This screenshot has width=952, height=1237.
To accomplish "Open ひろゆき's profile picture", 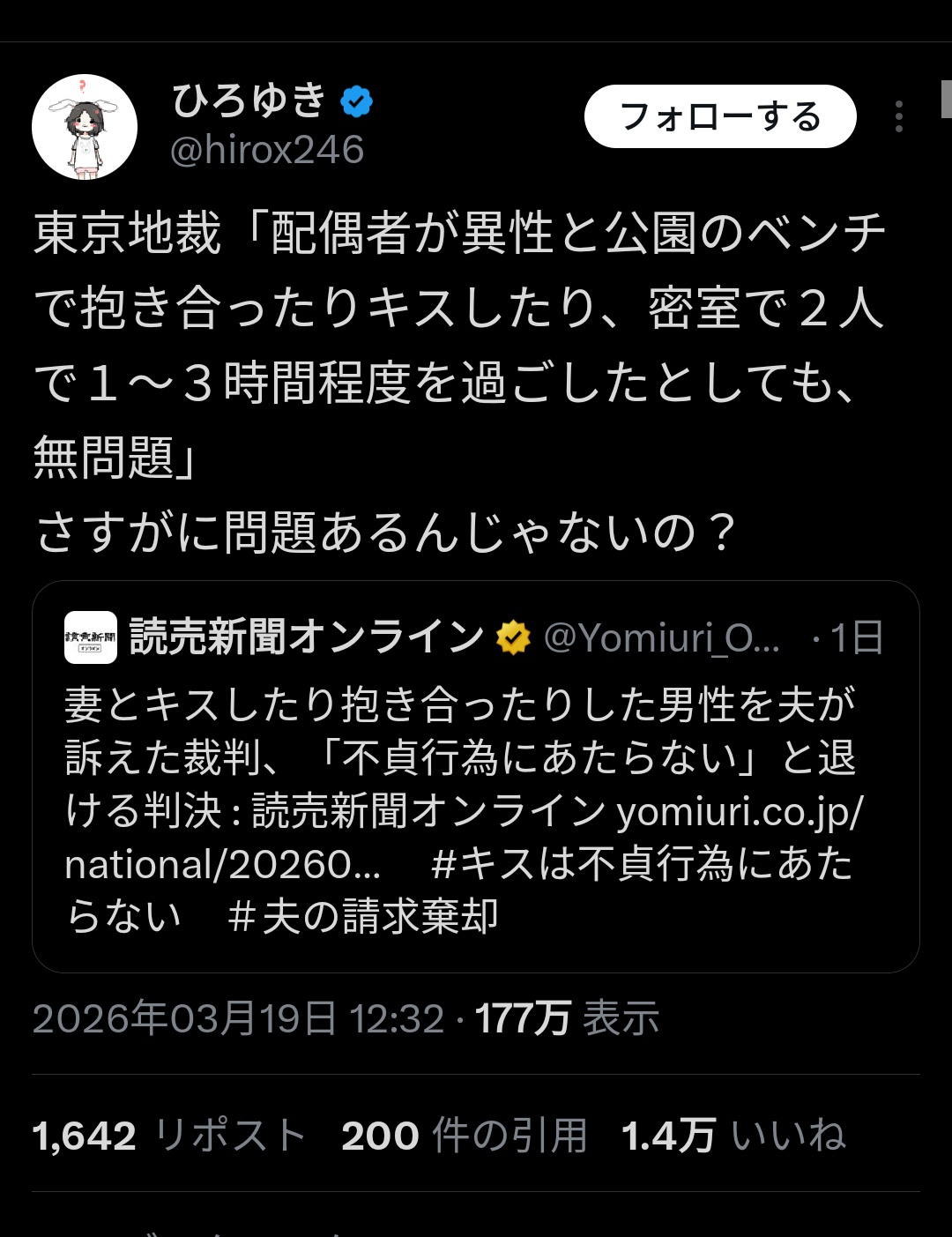I will click(85, 127).
